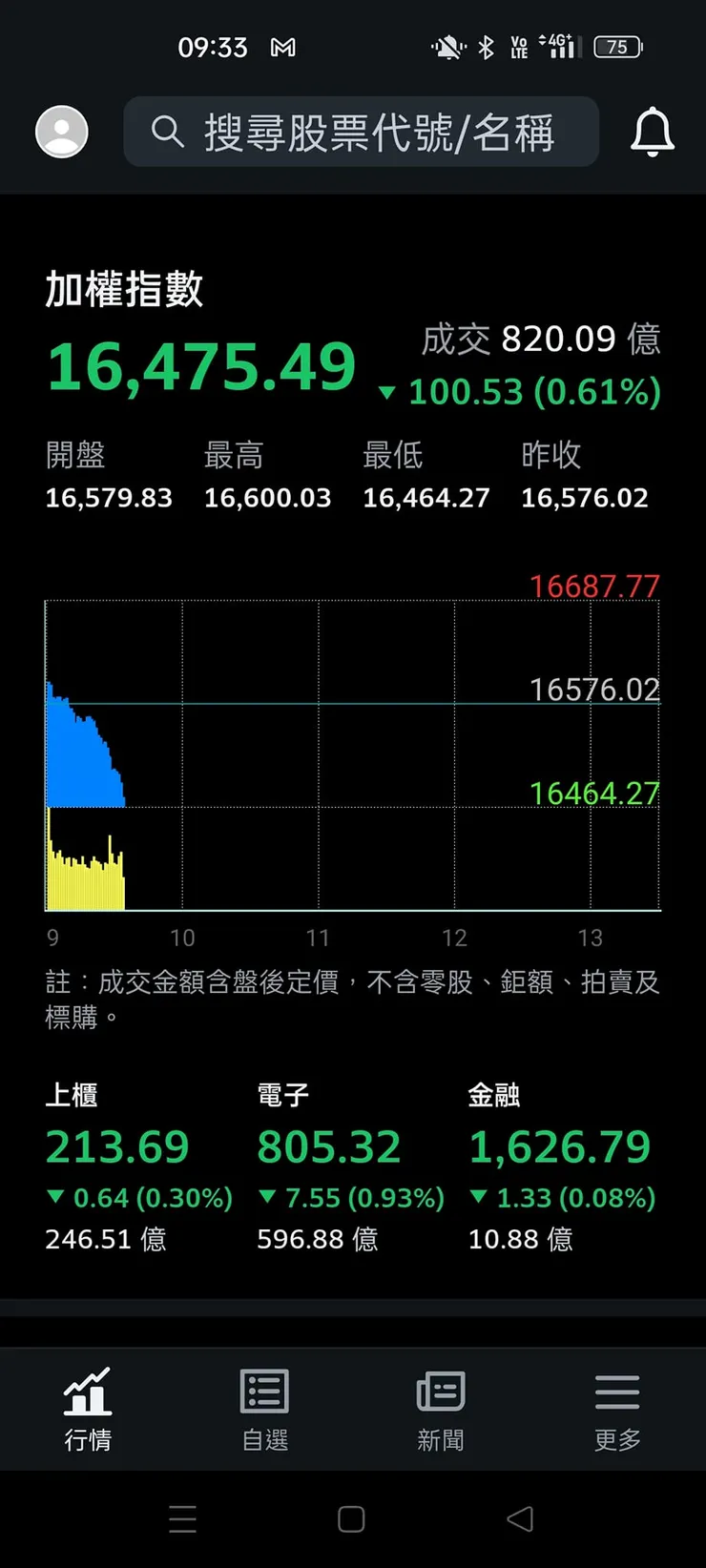Screen dimensions: 706x1568
Task: Tap the Gmail icon in the status bar
Action: point(282,46)
